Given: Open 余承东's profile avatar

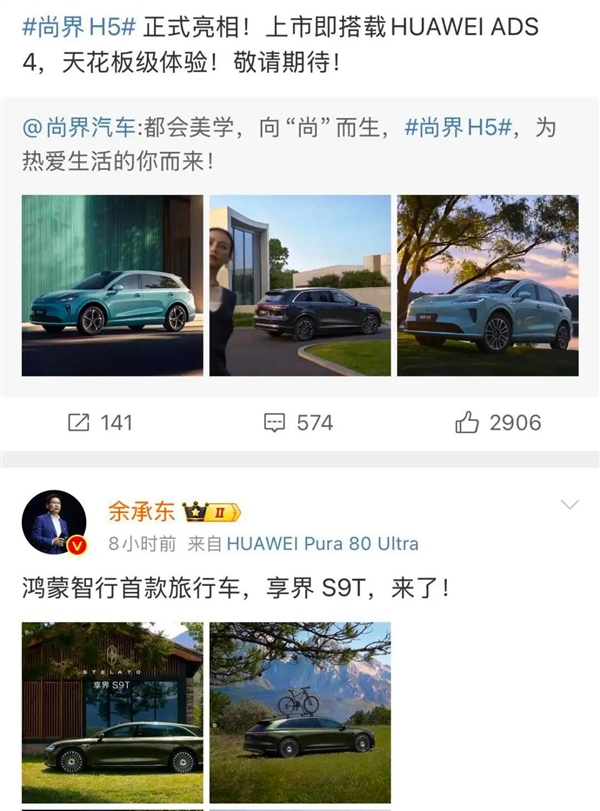Looking at the screenshot, I should 50,522.
